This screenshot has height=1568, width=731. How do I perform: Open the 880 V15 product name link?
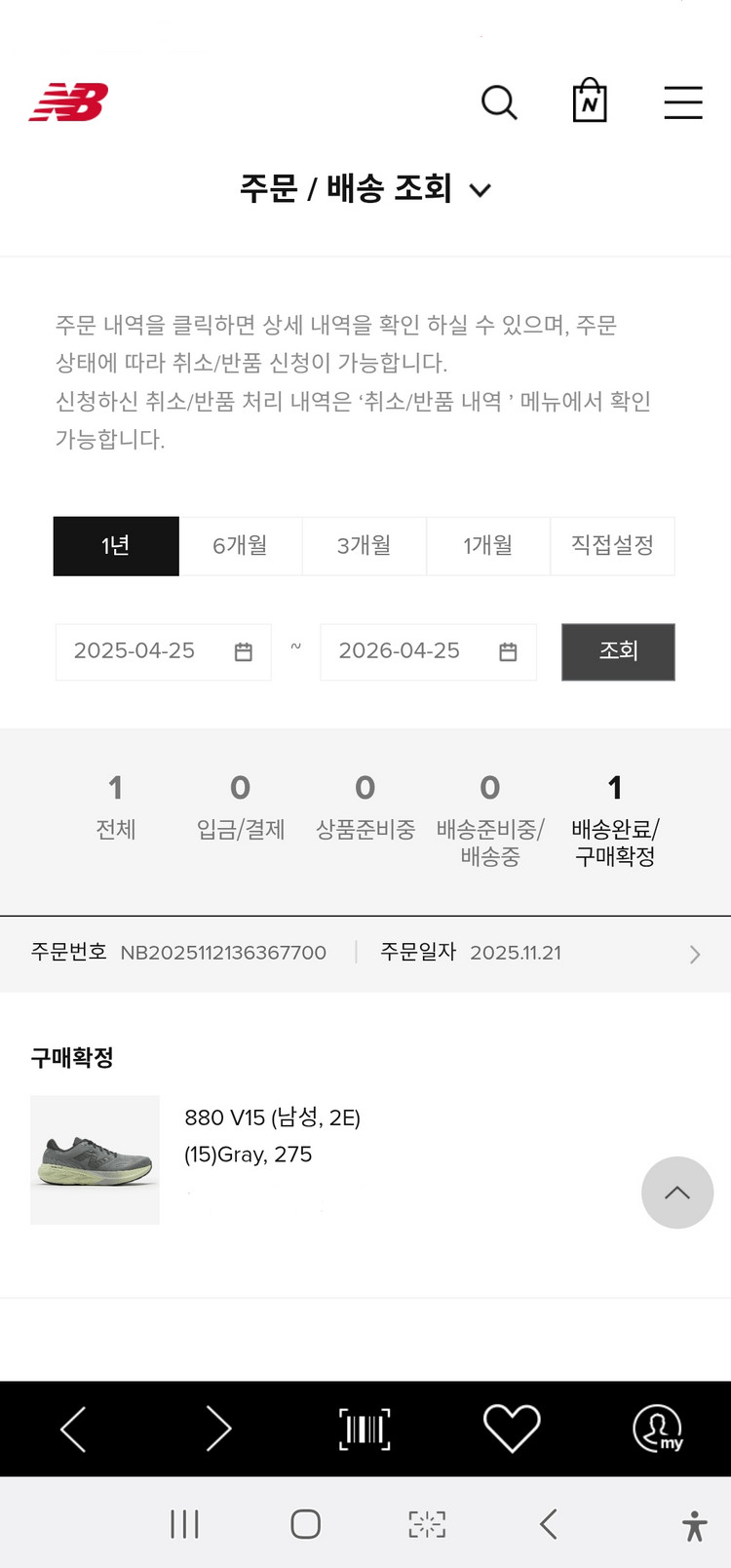coord(272,1117)
